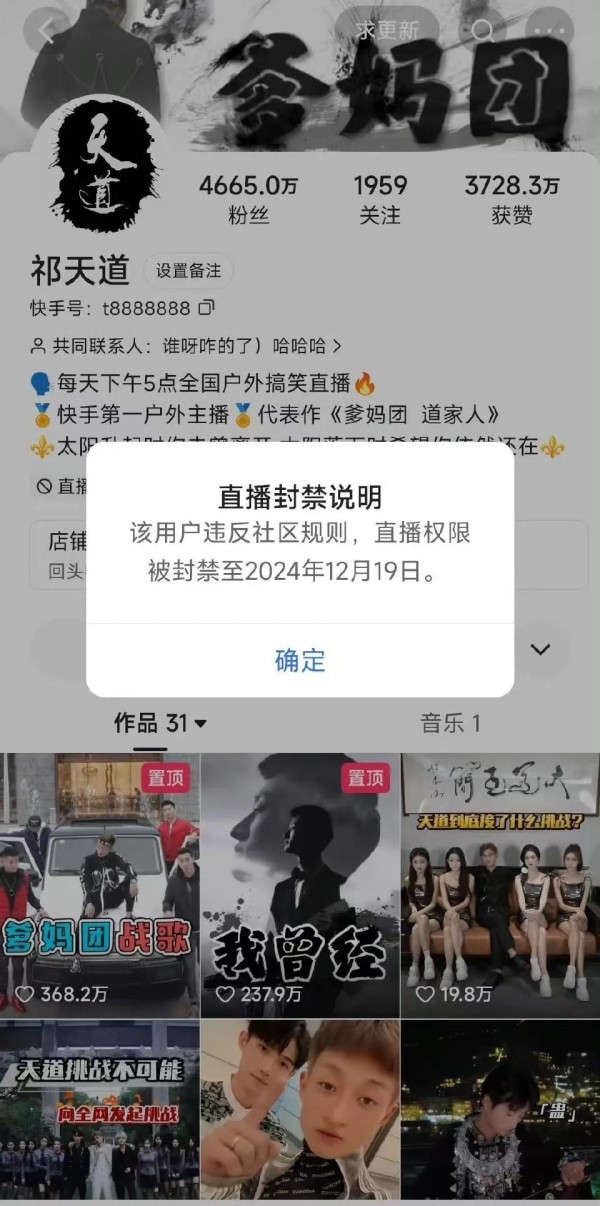Open the 我曾经 pinned video
The height and width of the screenshot is (1206, 600).
coord(300,885)
